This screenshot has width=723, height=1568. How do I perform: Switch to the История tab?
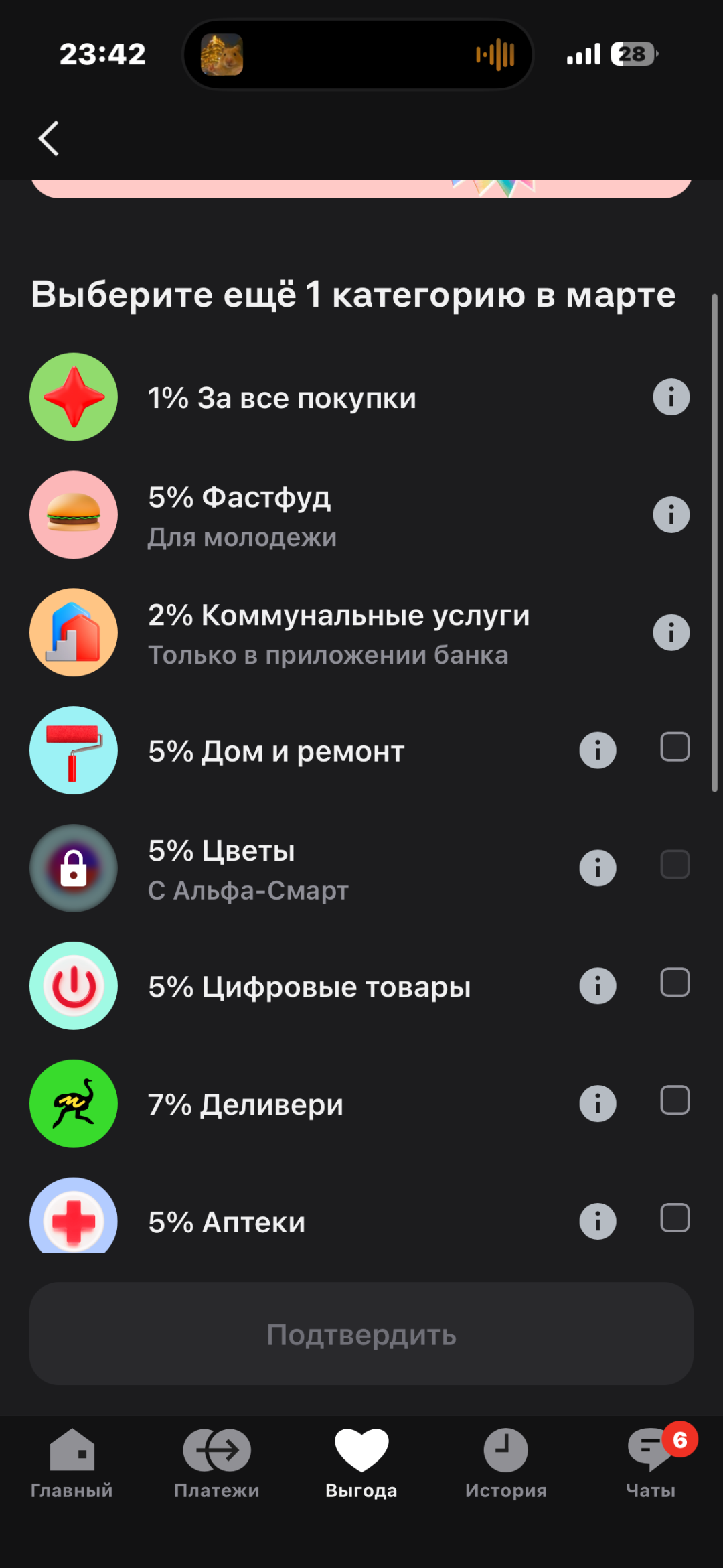tap(506, 1474)
